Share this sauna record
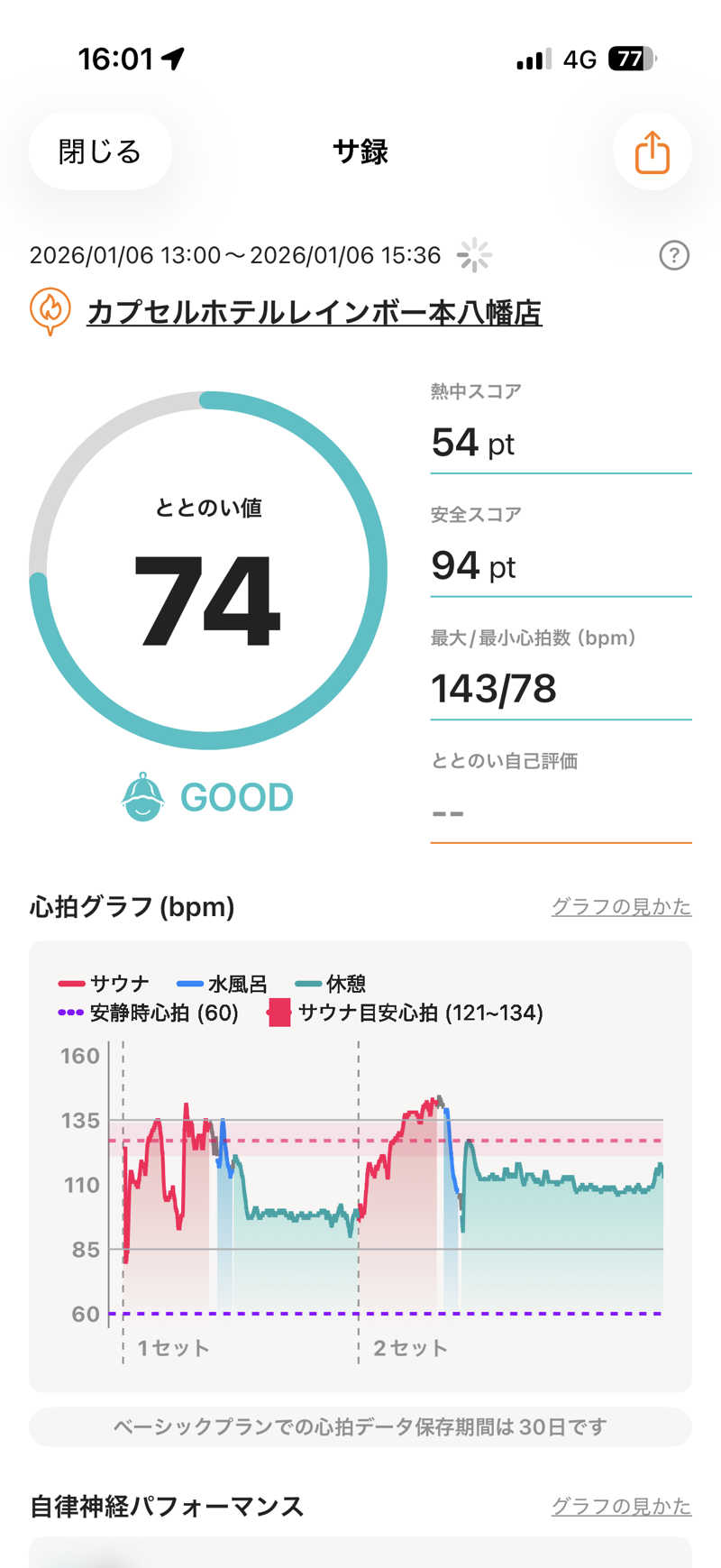The height and width of the screenshot is (1568, 721). pos(652,151)
